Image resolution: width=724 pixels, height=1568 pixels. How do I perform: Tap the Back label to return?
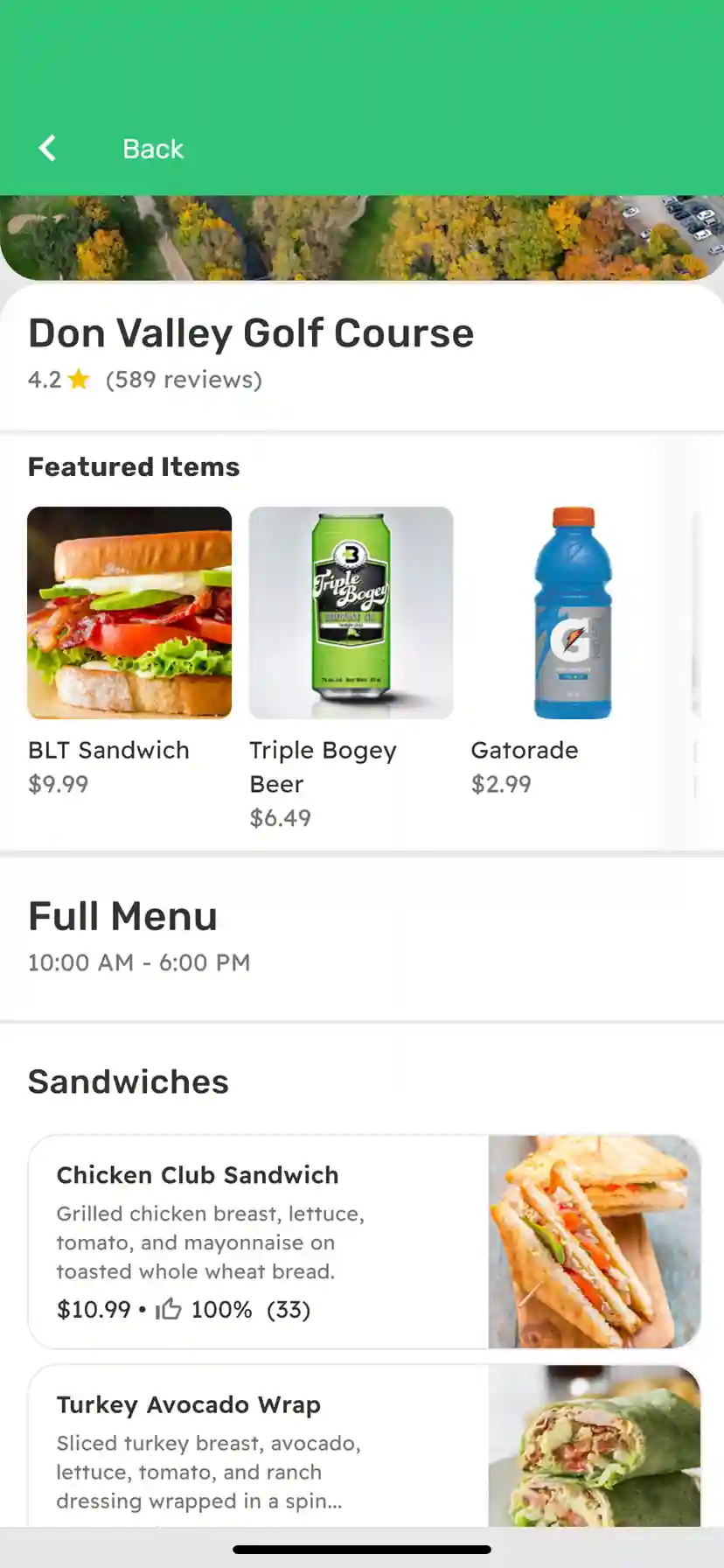[x=153, y=148]
